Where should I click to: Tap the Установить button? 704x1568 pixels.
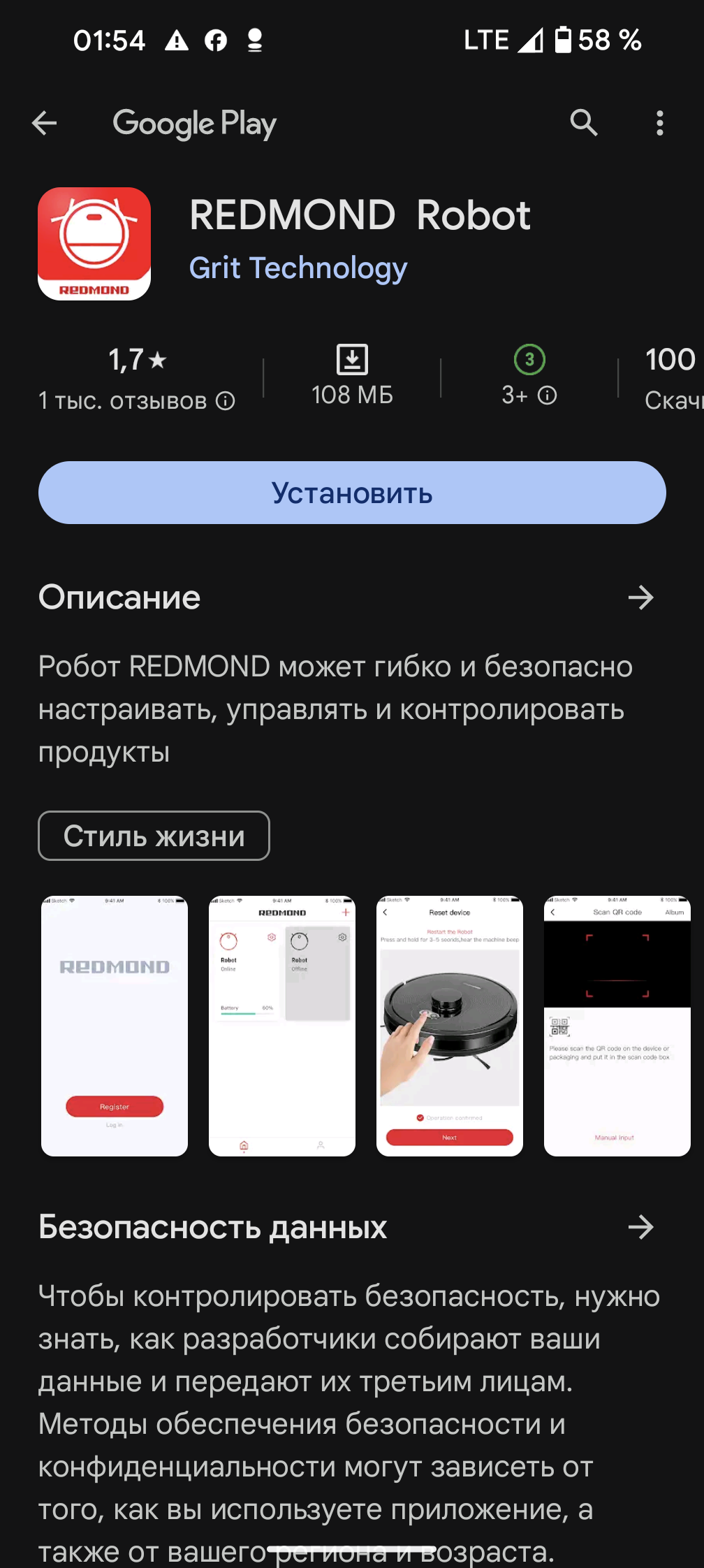coord(352,493)
